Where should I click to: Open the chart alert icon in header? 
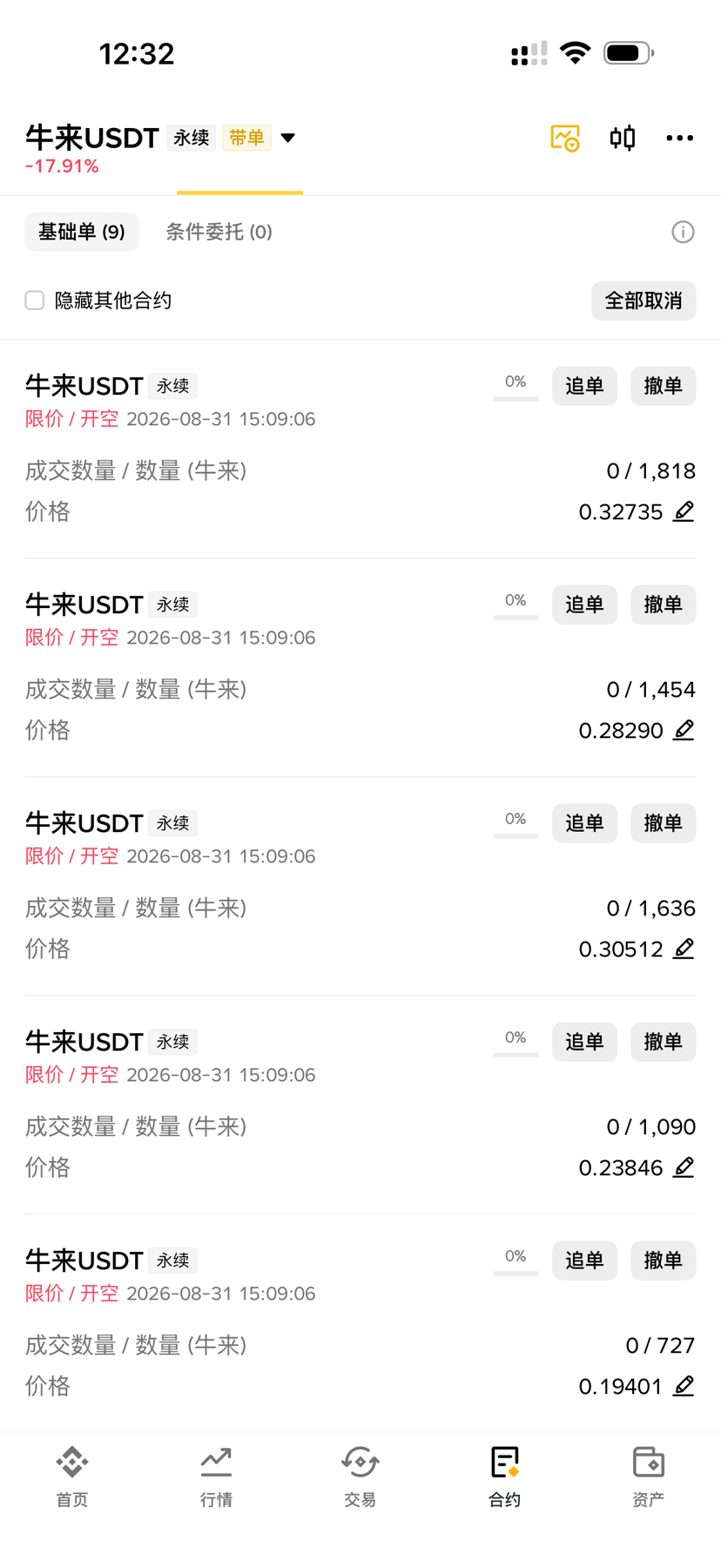(x=565, y=138)
